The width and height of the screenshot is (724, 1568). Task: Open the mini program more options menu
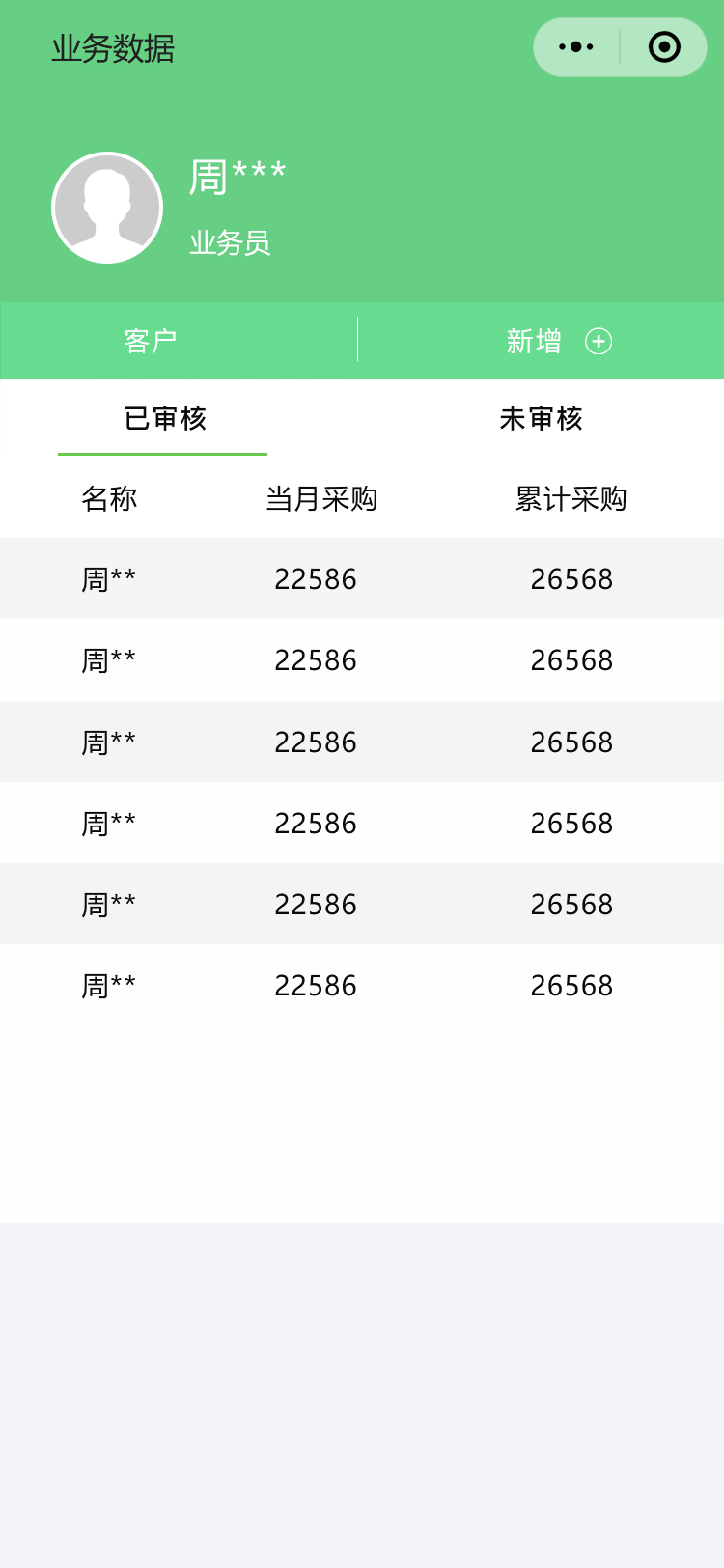pos(576,47)
